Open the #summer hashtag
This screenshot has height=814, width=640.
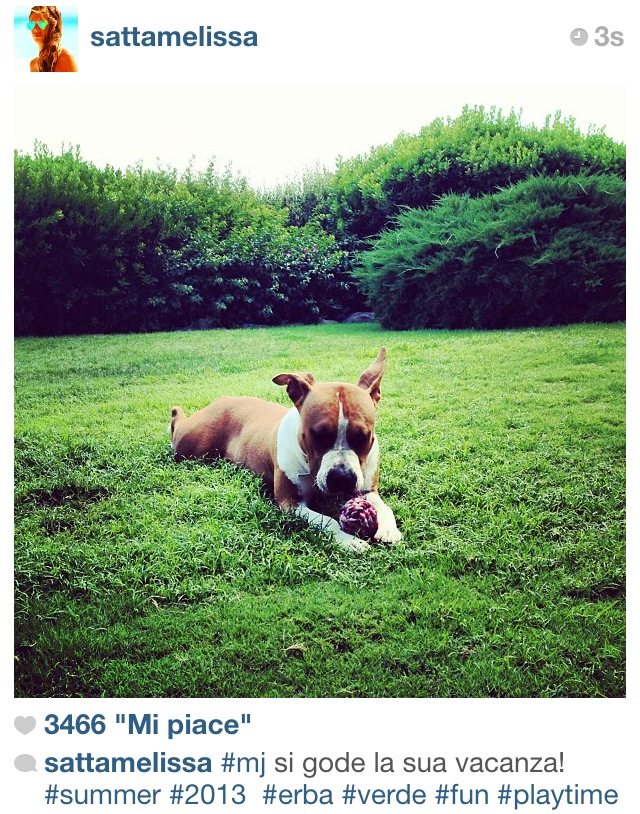(x=103, y=796)
